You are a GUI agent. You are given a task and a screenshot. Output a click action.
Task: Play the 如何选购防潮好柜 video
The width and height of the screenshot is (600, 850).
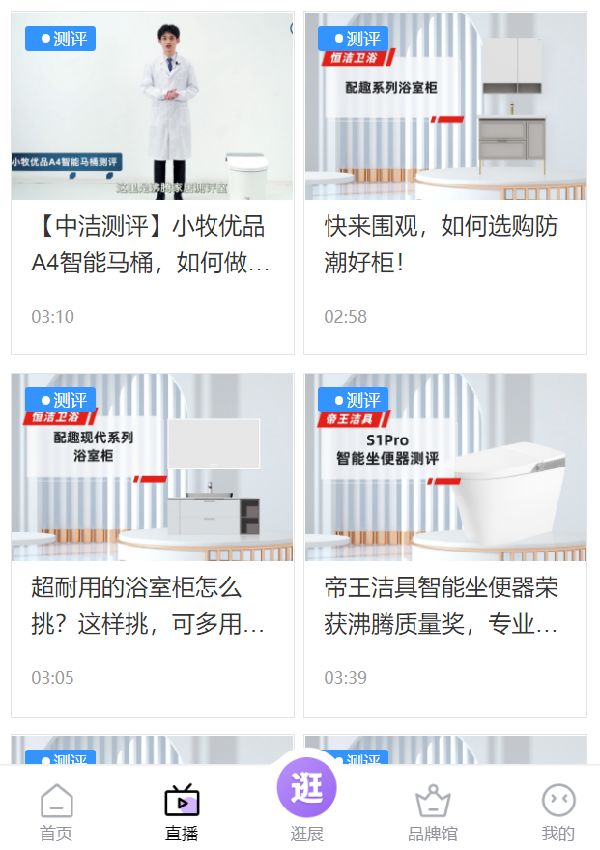tap(445, 108)
